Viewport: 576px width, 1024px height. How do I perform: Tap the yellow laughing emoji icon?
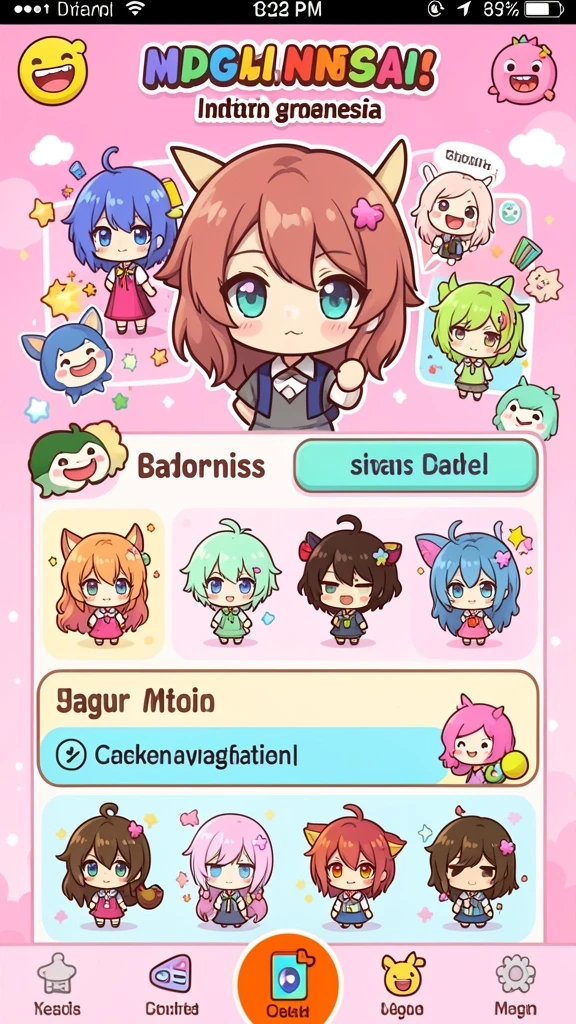(x=52, y=72)
